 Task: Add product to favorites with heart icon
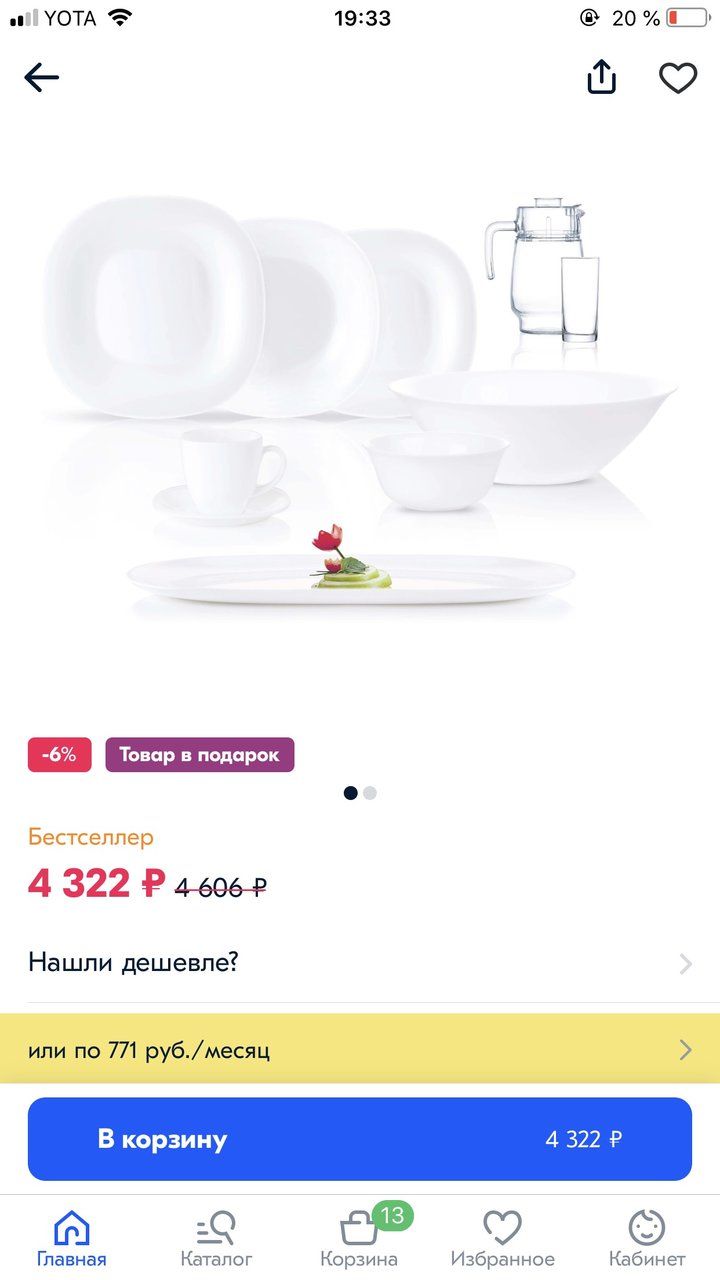coord(677,78)
